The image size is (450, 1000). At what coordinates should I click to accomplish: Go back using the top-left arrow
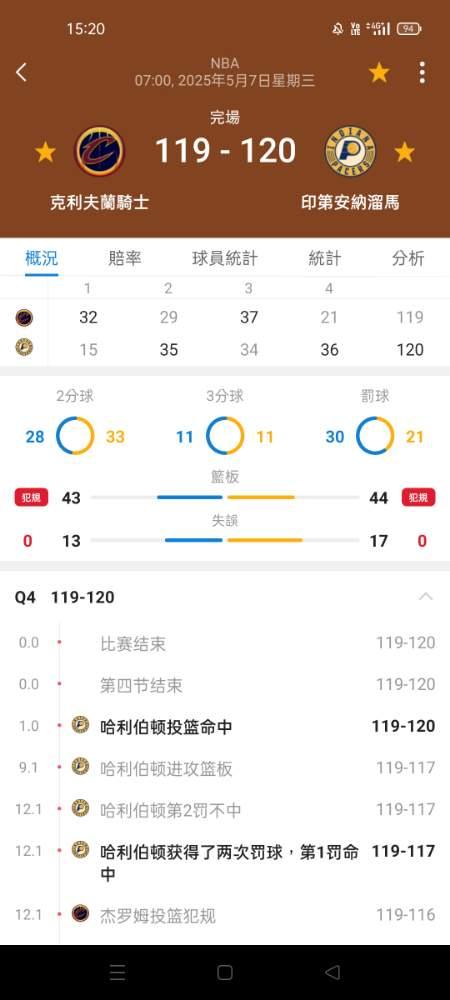click(x=21, y=72)
